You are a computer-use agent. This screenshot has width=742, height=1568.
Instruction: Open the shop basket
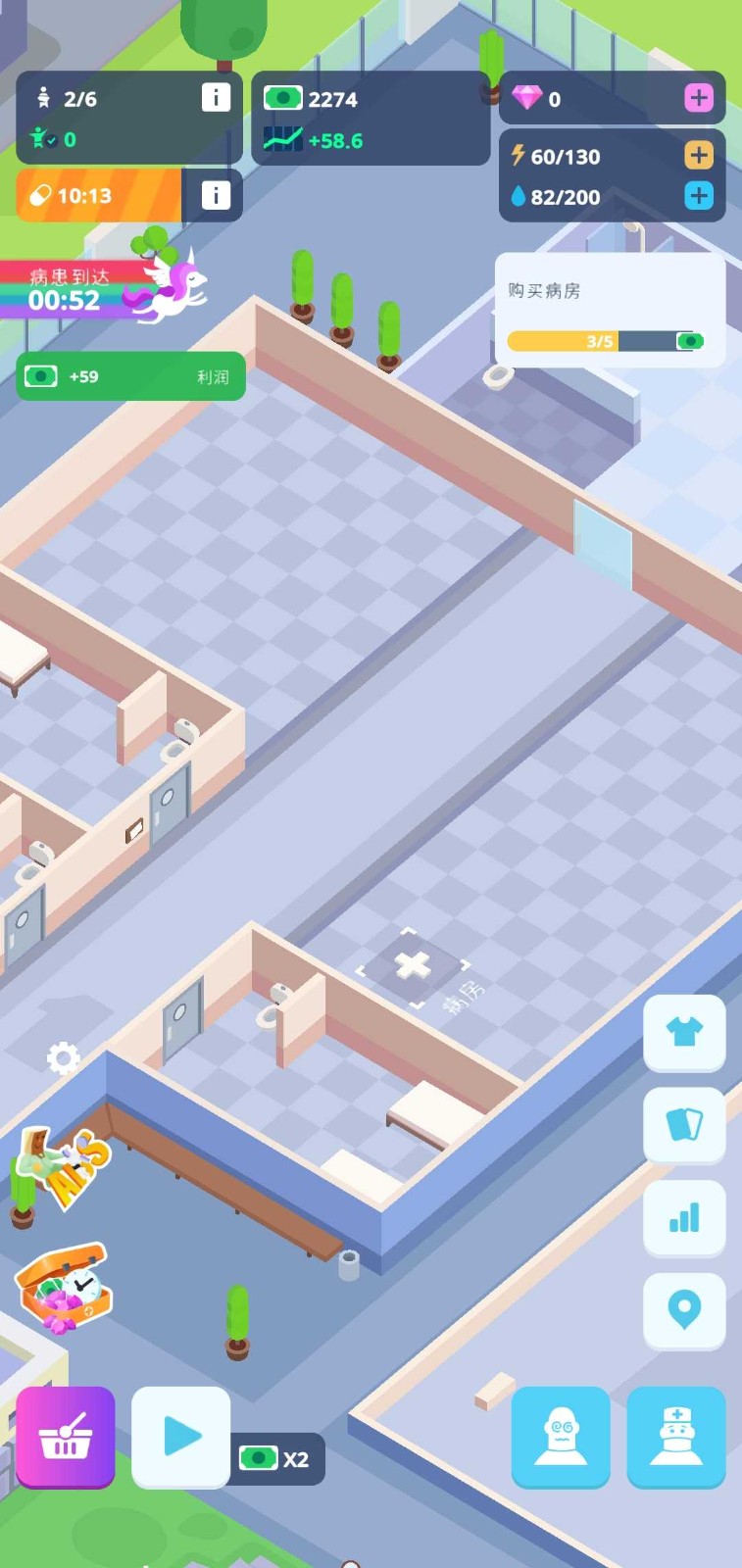click(x=65, y=1437)
